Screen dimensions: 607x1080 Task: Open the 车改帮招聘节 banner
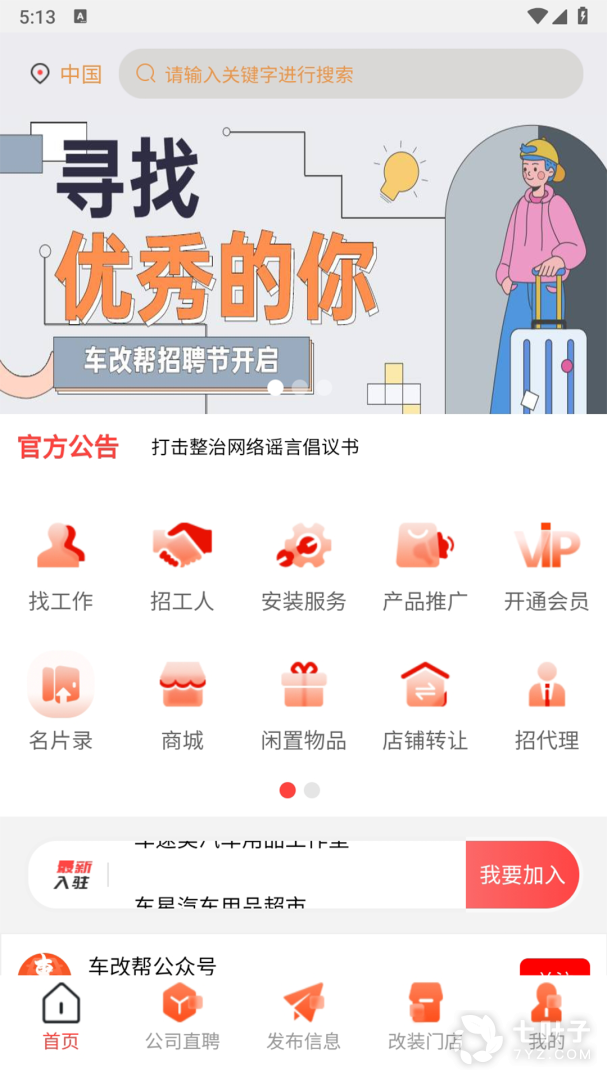pos(303,250)
